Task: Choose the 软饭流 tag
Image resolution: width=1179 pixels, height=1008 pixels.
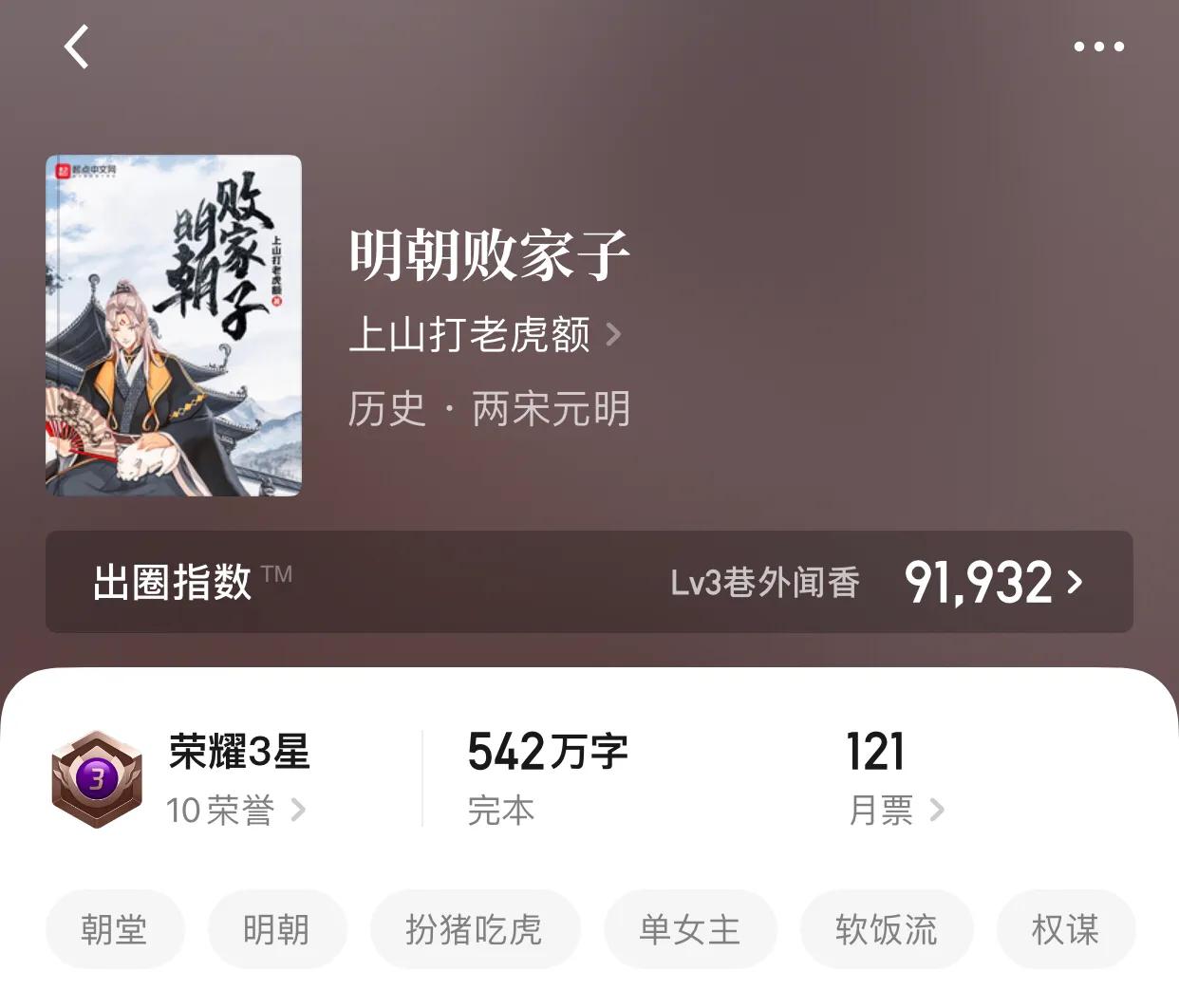Action: pos(887,929)
